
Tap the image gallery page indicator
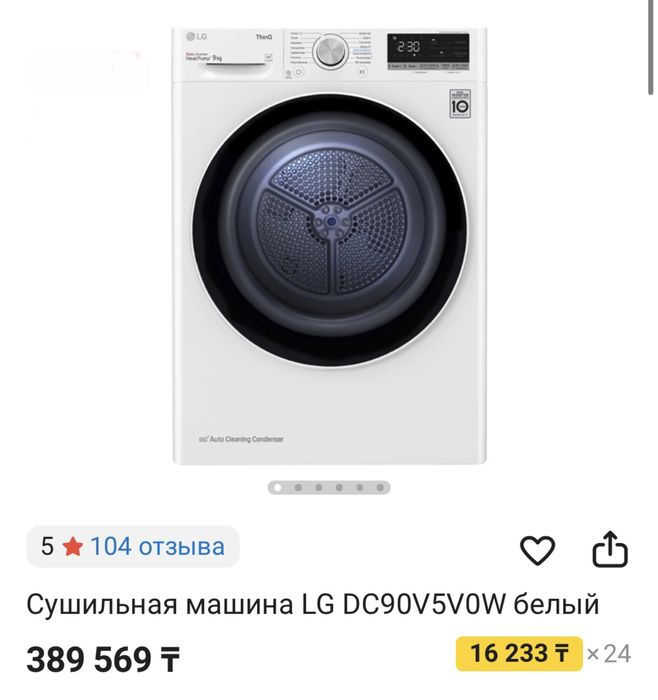[x=329, y=488]
